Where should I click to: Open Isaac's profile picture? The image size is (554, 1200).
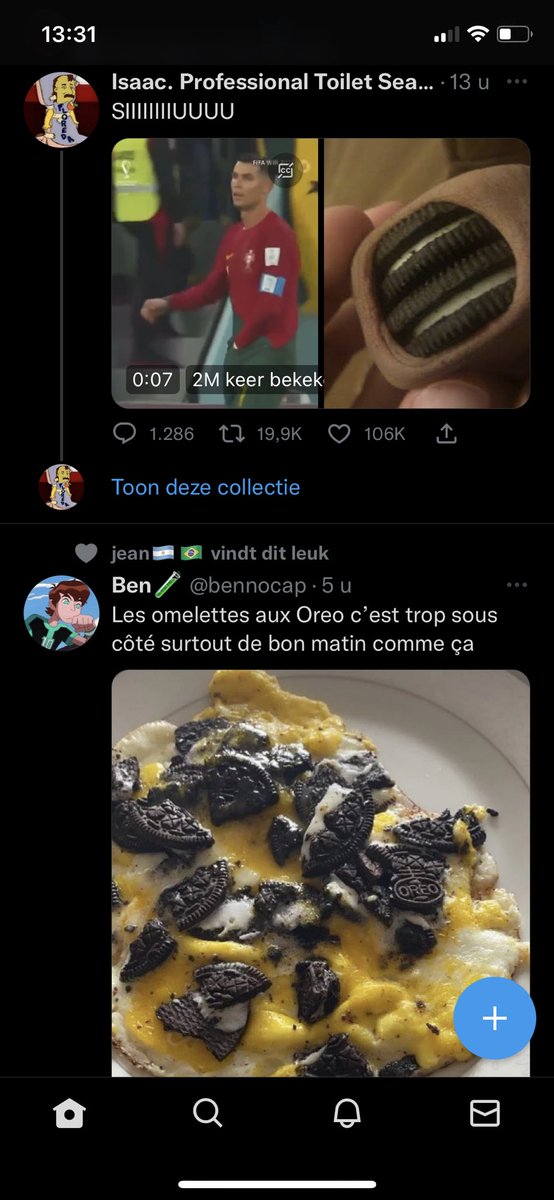(x=61, y=109)
